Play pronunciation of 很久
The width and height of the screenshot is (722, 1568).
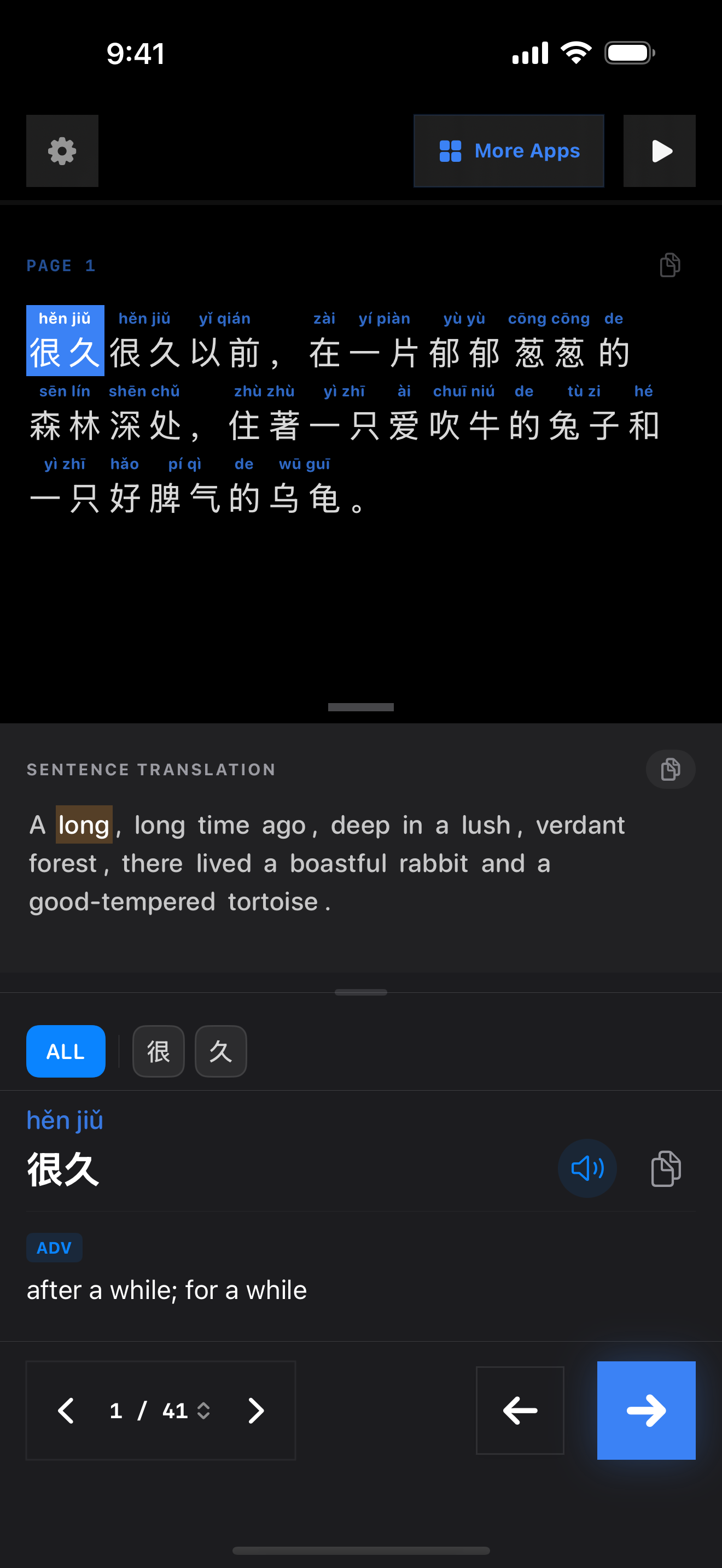pos(587,1168)
